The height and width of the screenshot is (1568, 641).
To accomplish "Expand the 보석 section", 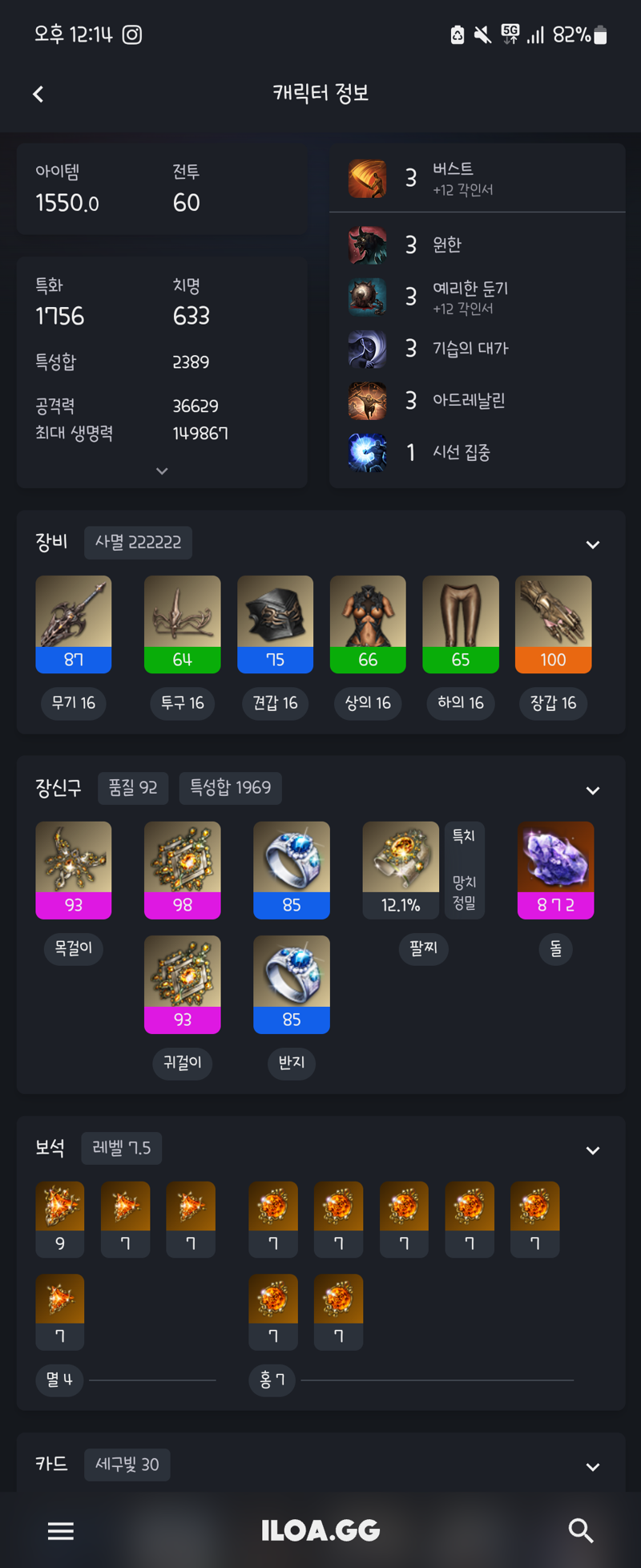I will pos(592,1150).
